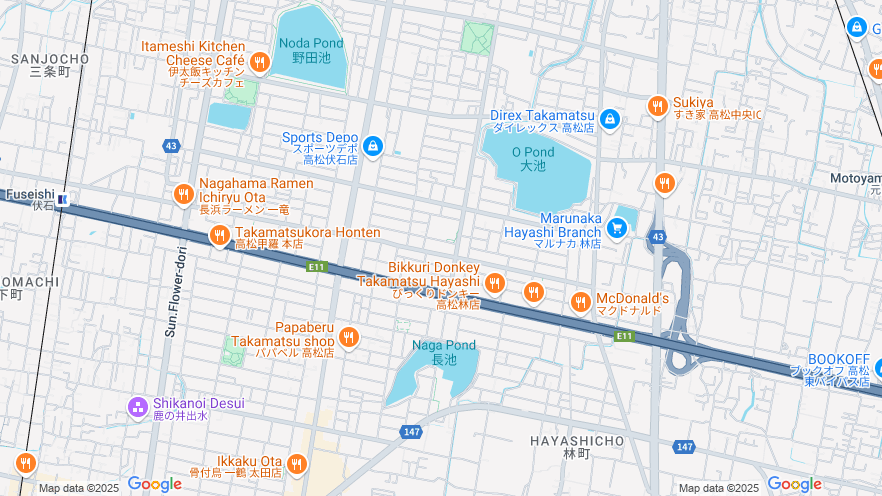Open the Itameshi Kitchen Cheese Café pin

tap(259, 63)
